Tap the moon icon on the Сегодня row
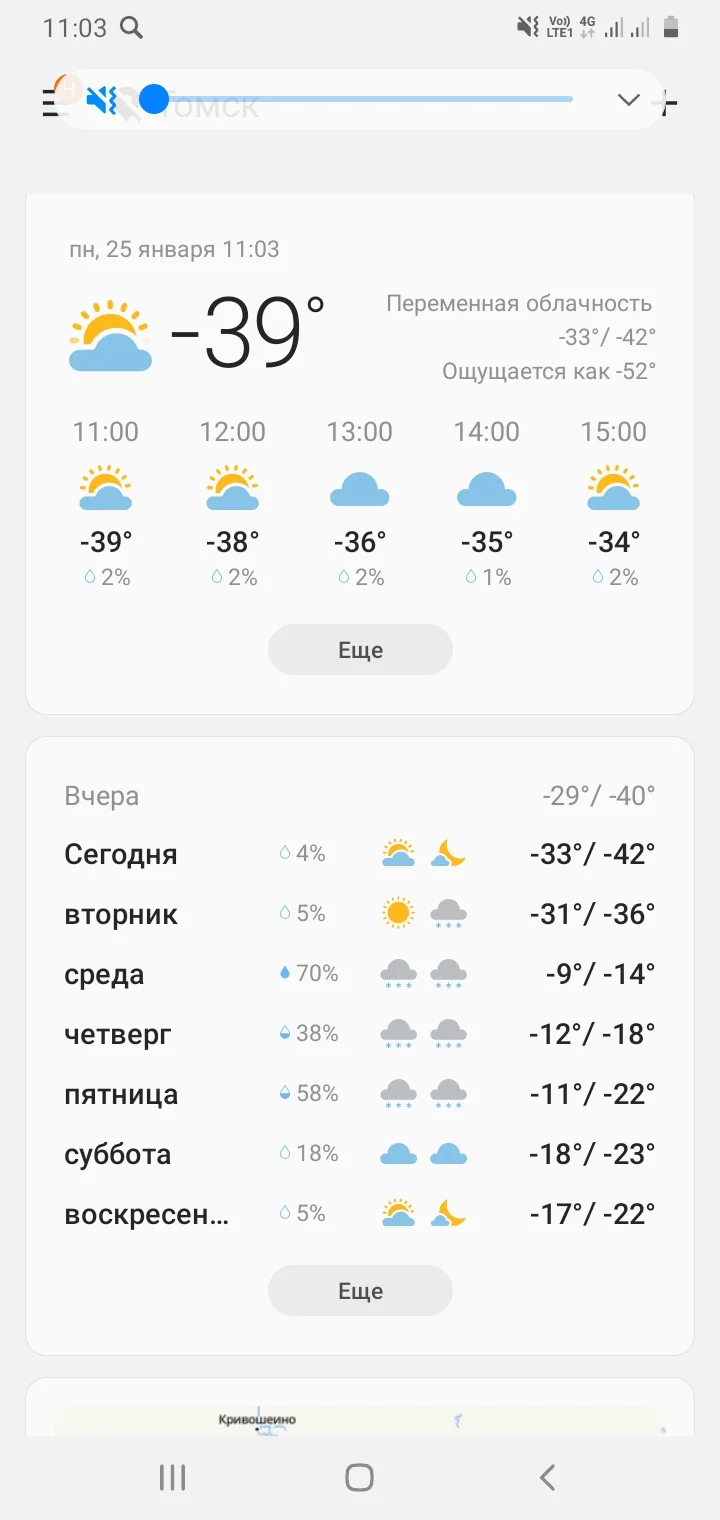Screen dimensions: 720x1520 tap(447, 853)
